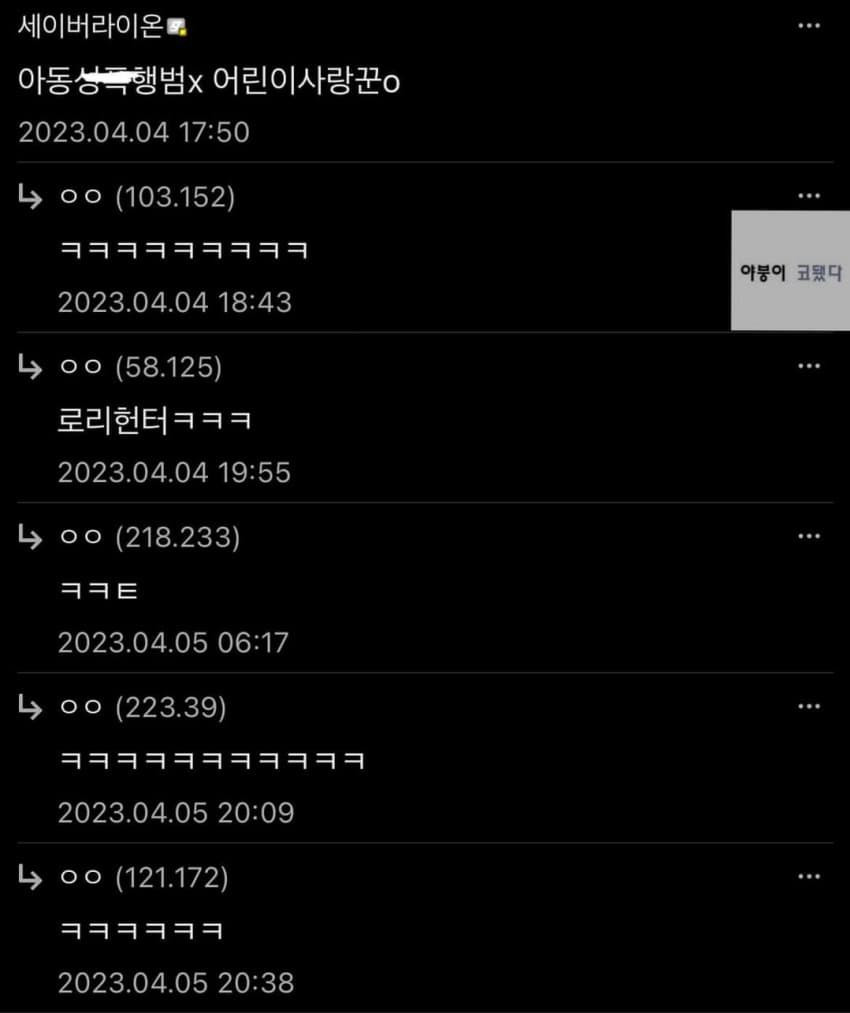Open overflow menu for reply from 103.152
This screenshot has width=850, height=1013.
(809, 196)
